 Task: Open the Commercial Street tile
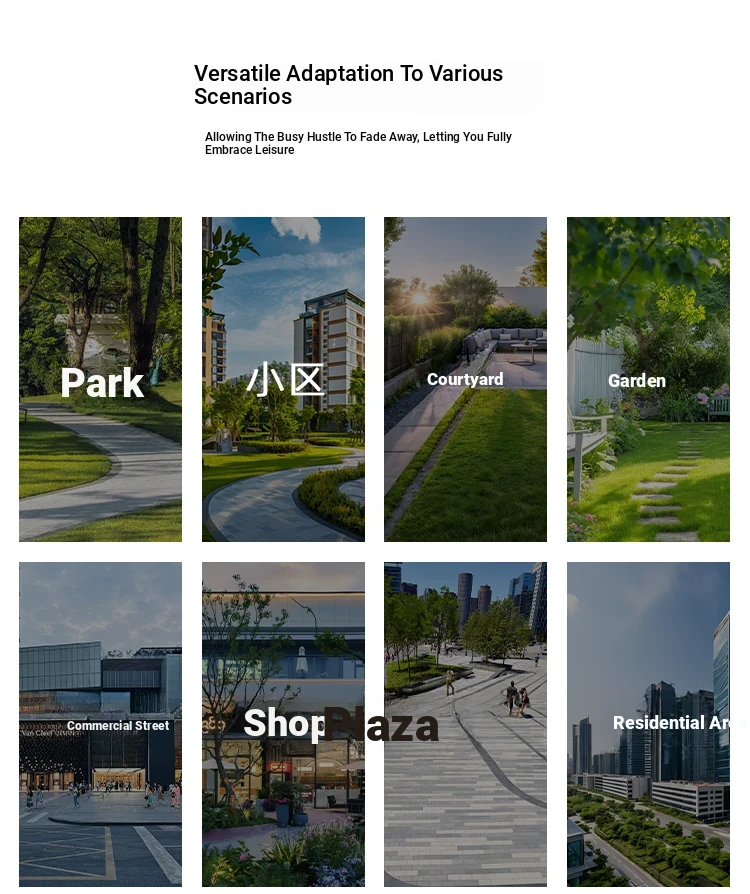coord(100,725)
